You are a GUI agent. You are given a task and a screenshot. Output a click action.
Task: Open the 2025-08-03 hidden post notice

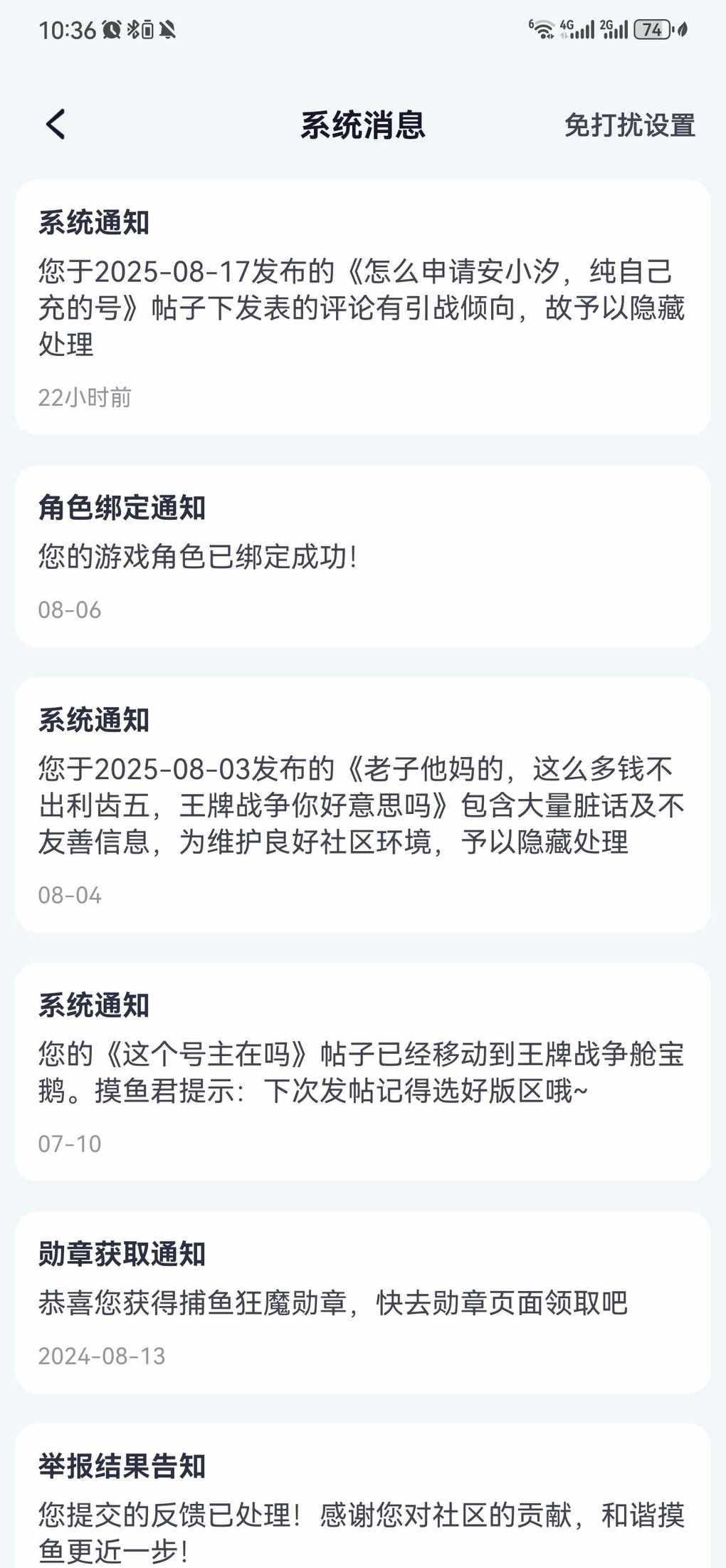pos(363,805)
